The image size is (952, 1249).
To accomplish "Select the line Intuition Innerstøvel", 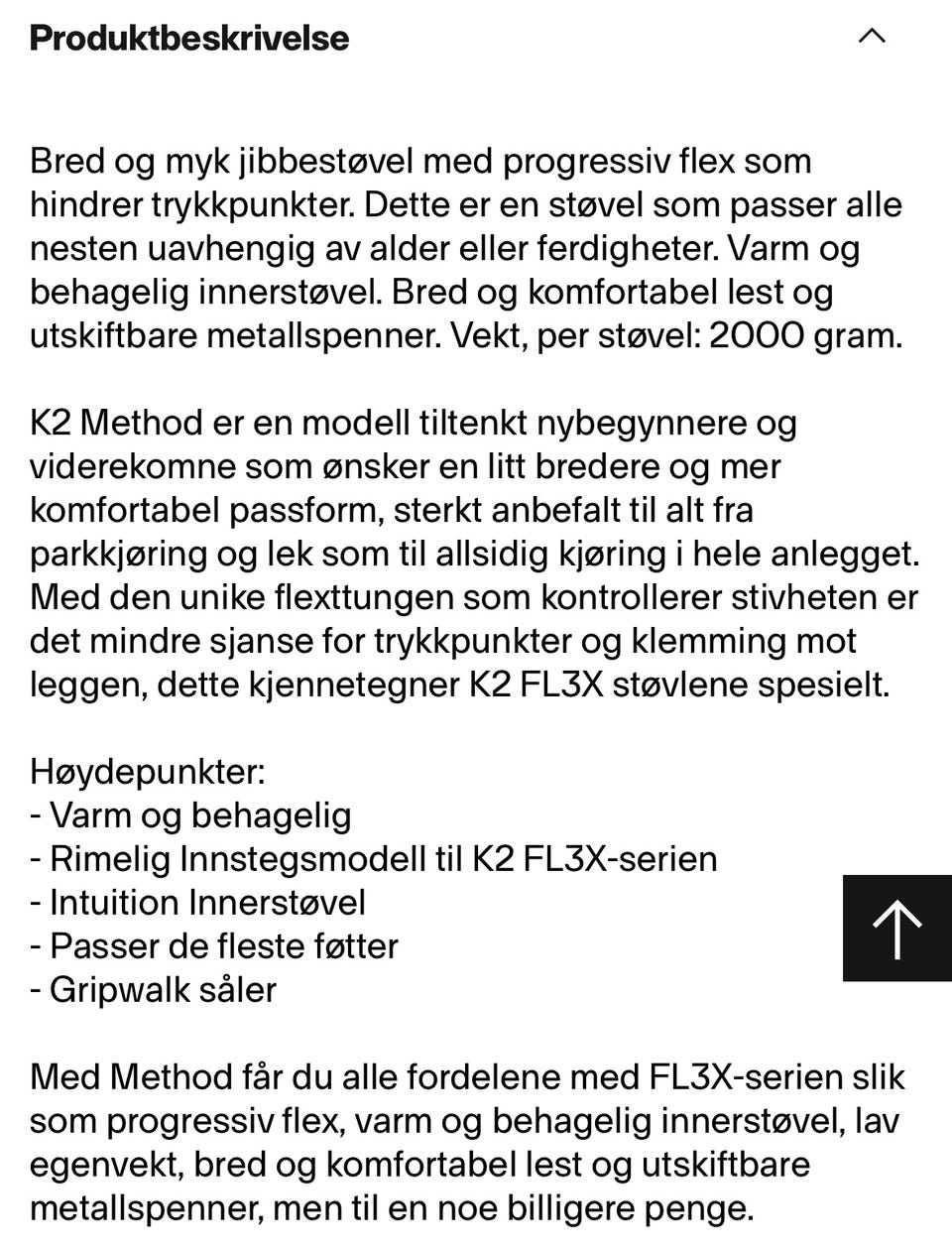I will (x=198, y=903).
